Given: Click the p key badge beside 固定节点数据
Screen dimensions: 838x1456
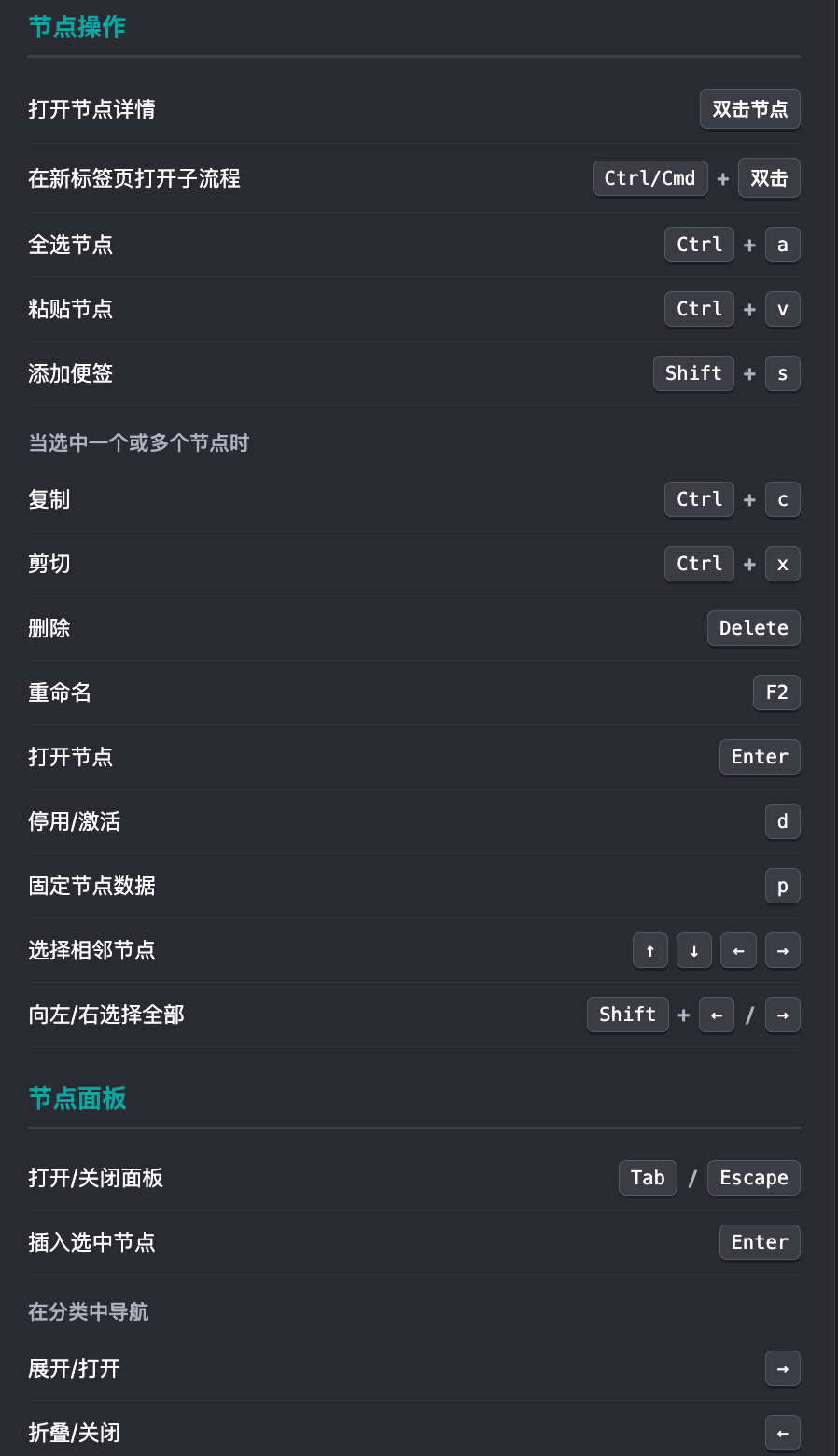Looking at the screenshot, I should click(x=782, y=886).
